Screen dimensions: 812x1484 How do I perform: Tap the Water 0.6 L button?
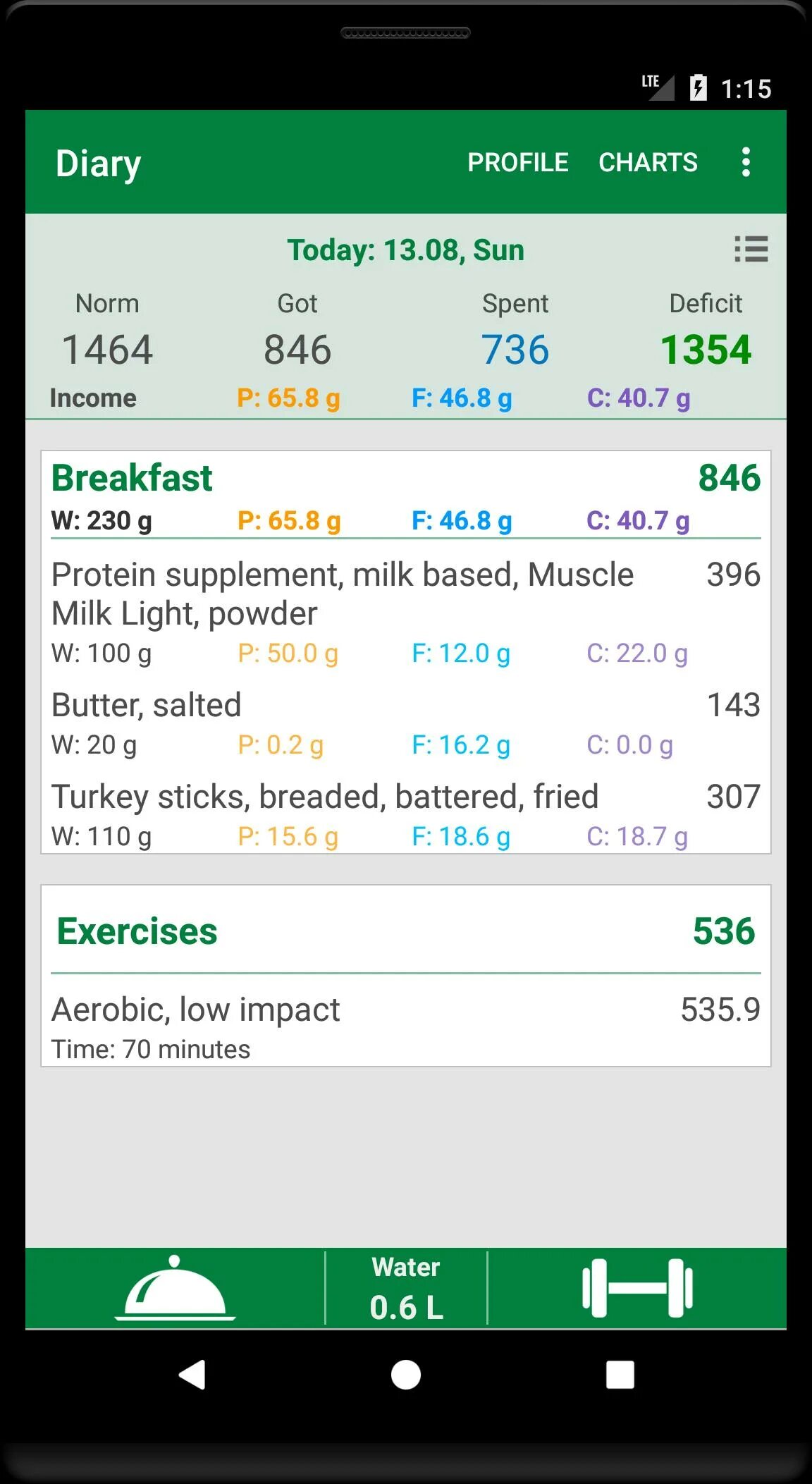406,1288
